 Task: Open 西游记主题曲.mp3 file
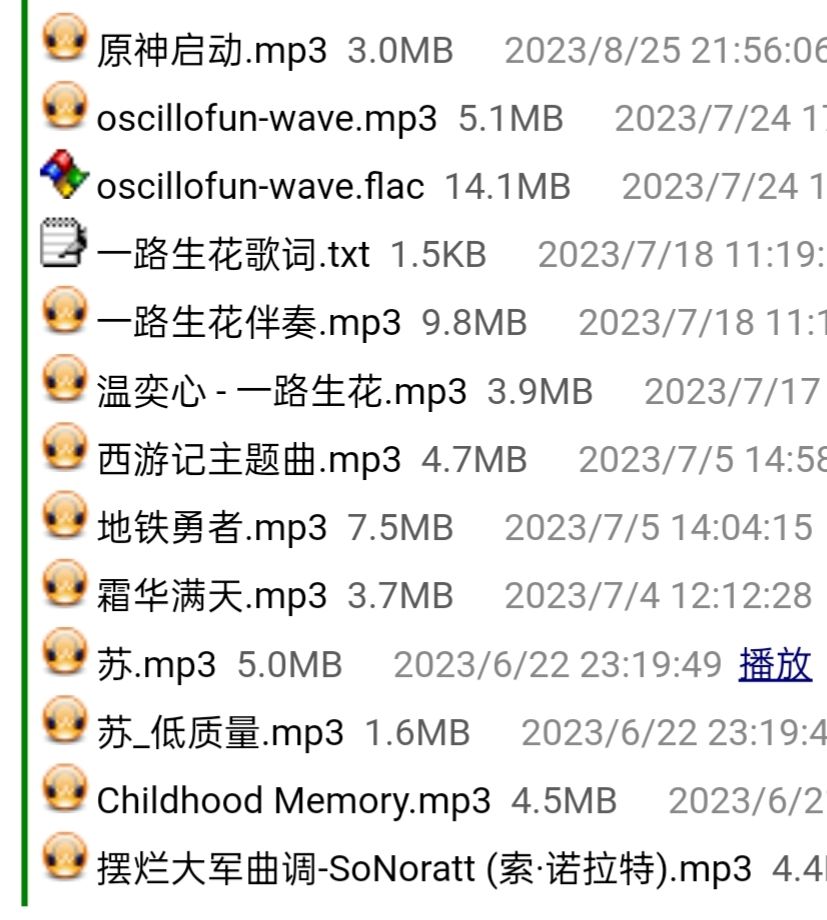pyautogui.click(x=248, y=459)
